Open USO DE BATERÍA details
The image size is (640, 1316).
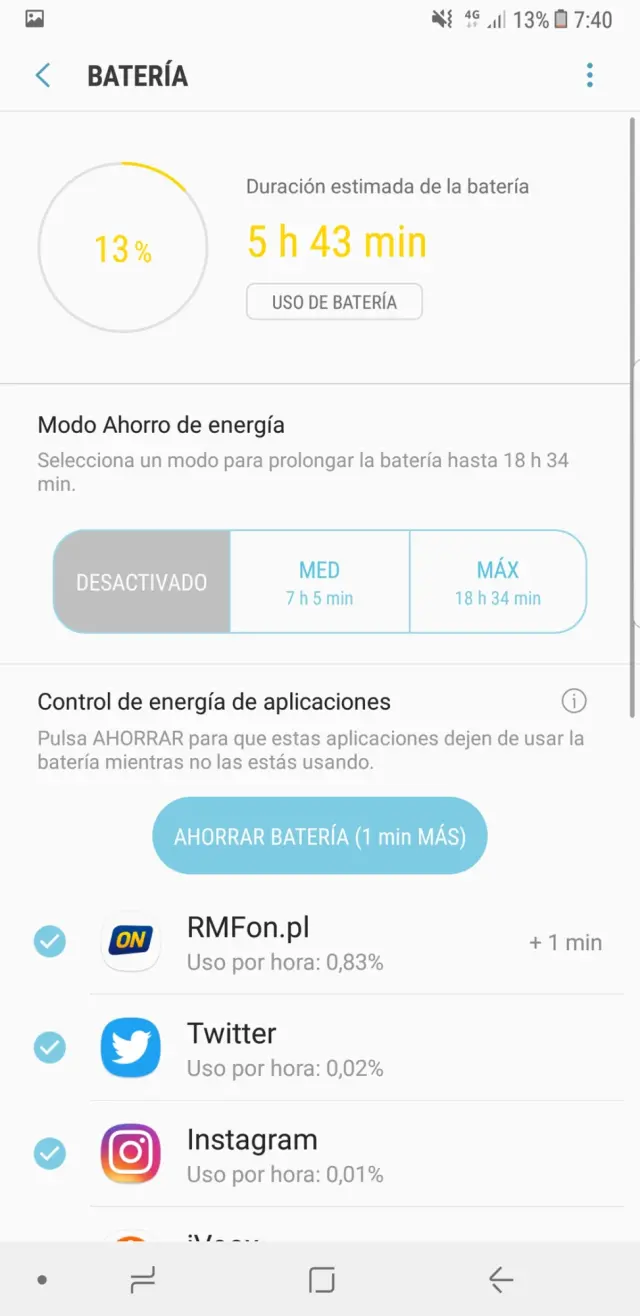(x=334, y=302)
